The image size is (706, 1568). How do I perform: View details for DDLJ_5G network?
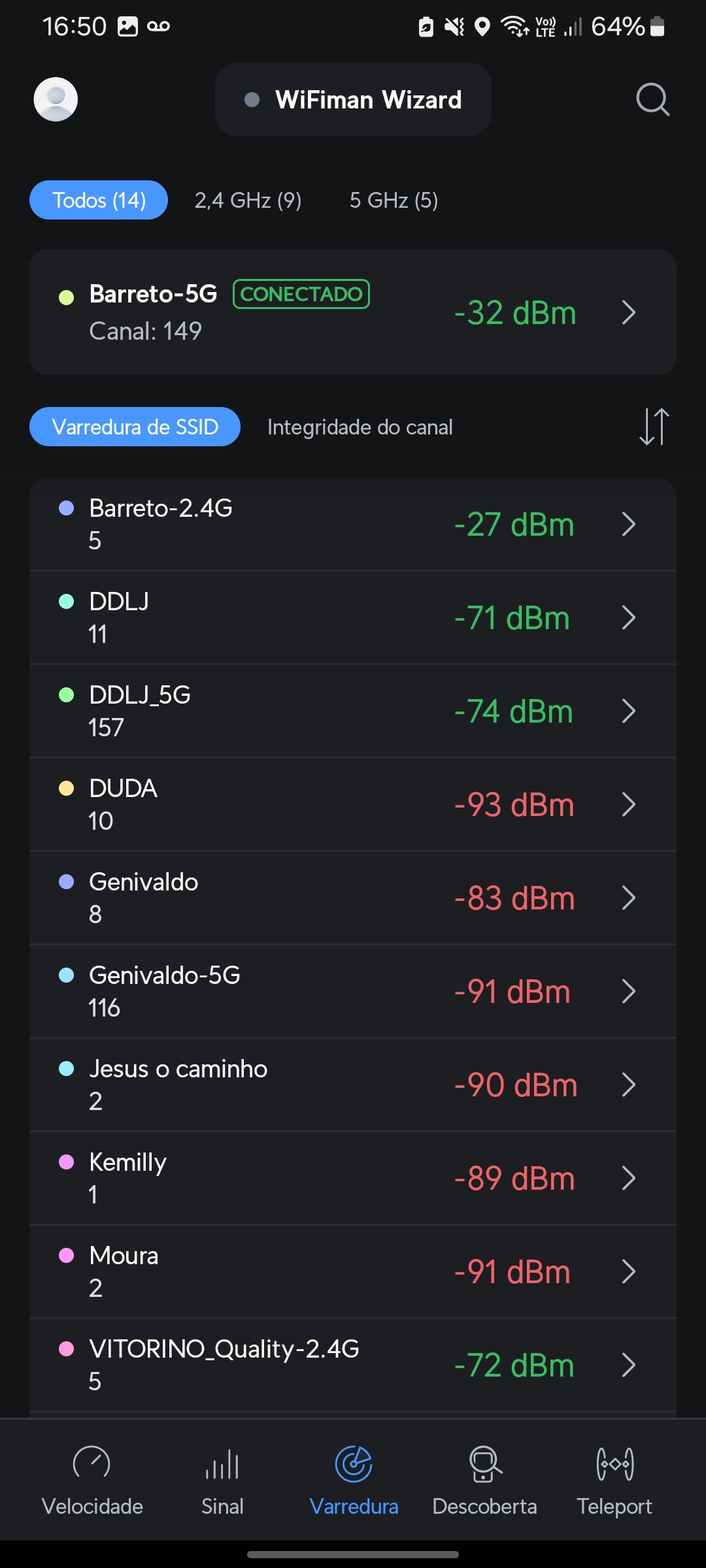click(353, 711)
